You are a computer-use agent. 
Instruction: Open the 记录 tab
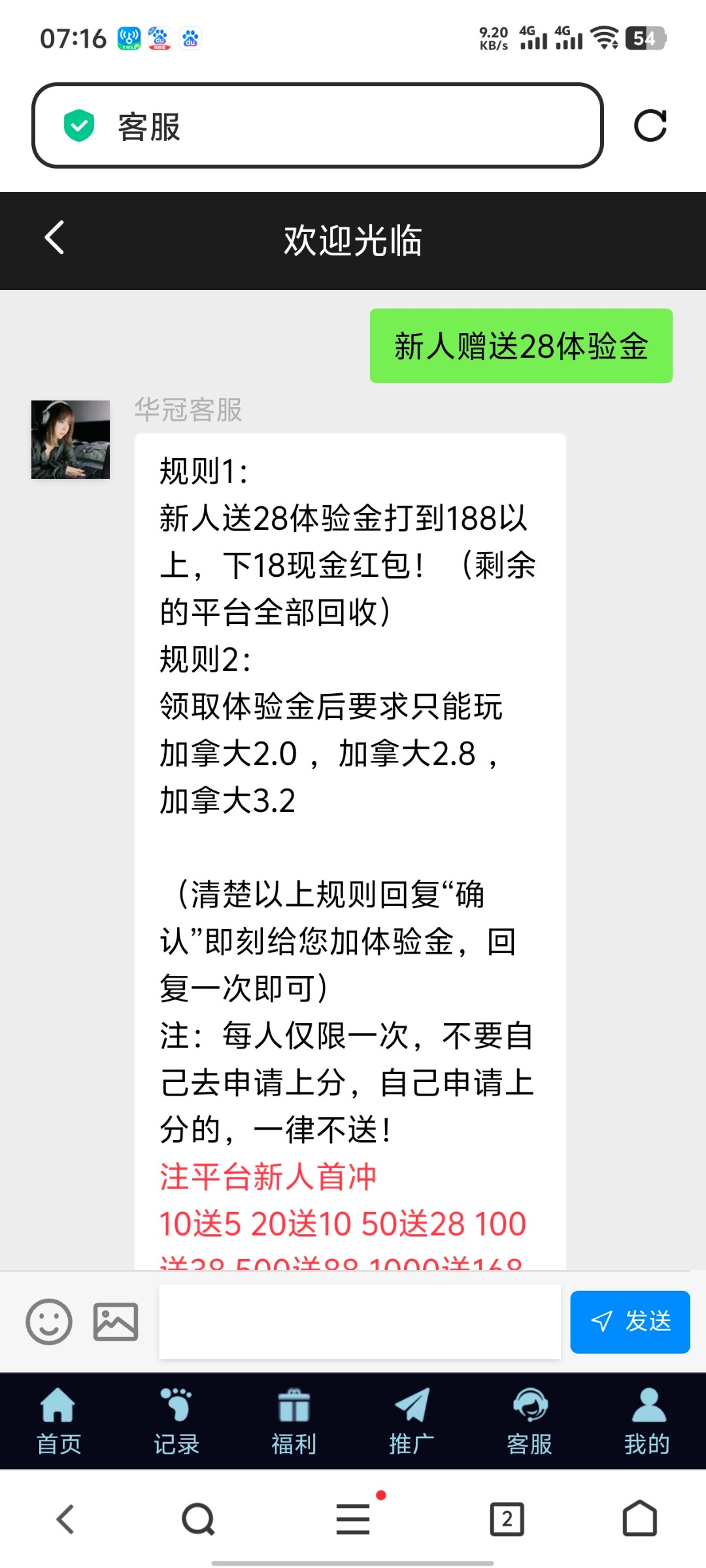pyautogui.click(x=176, y=1421)
